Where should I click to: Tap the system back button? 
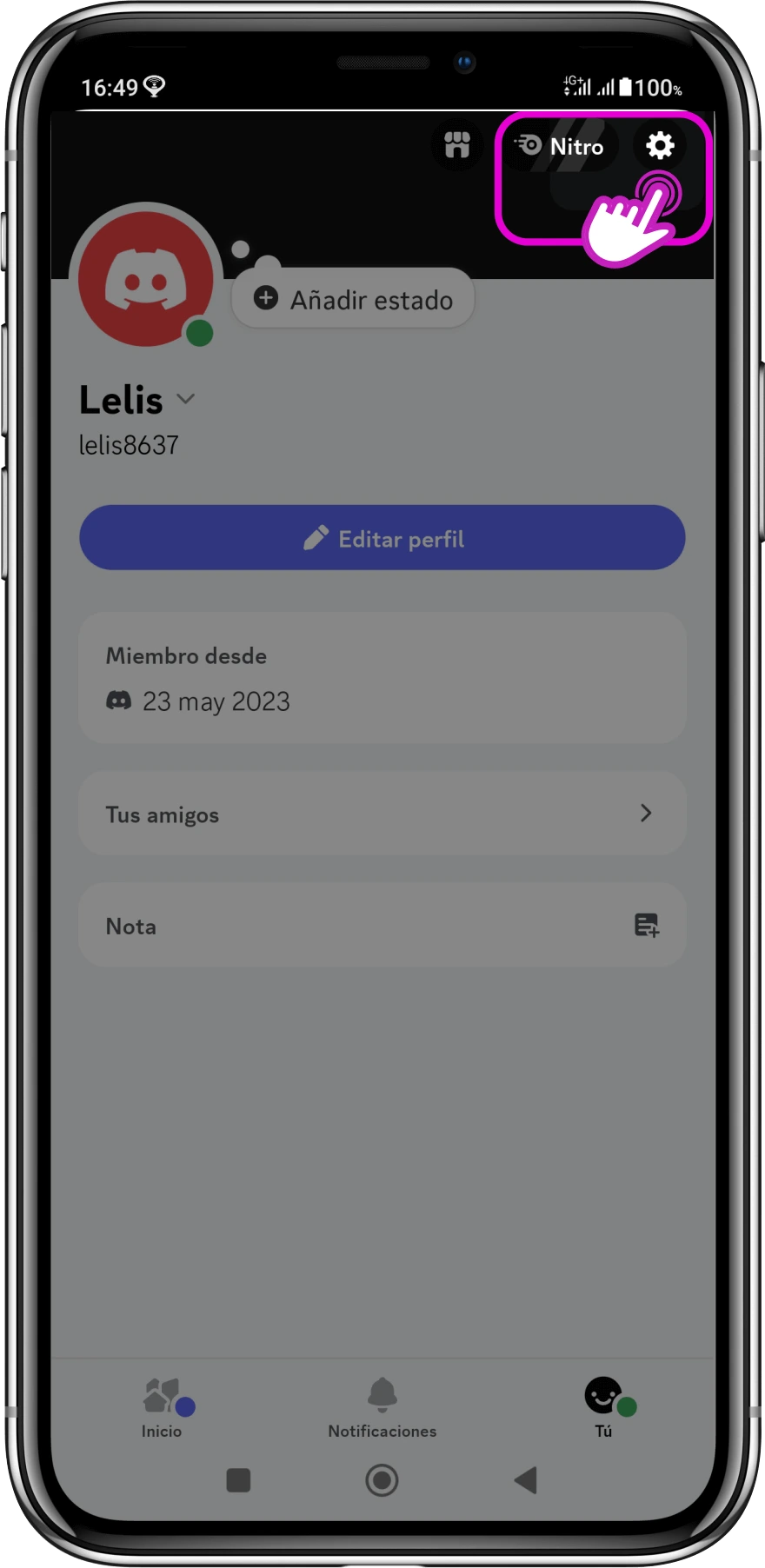(525, 1480)
